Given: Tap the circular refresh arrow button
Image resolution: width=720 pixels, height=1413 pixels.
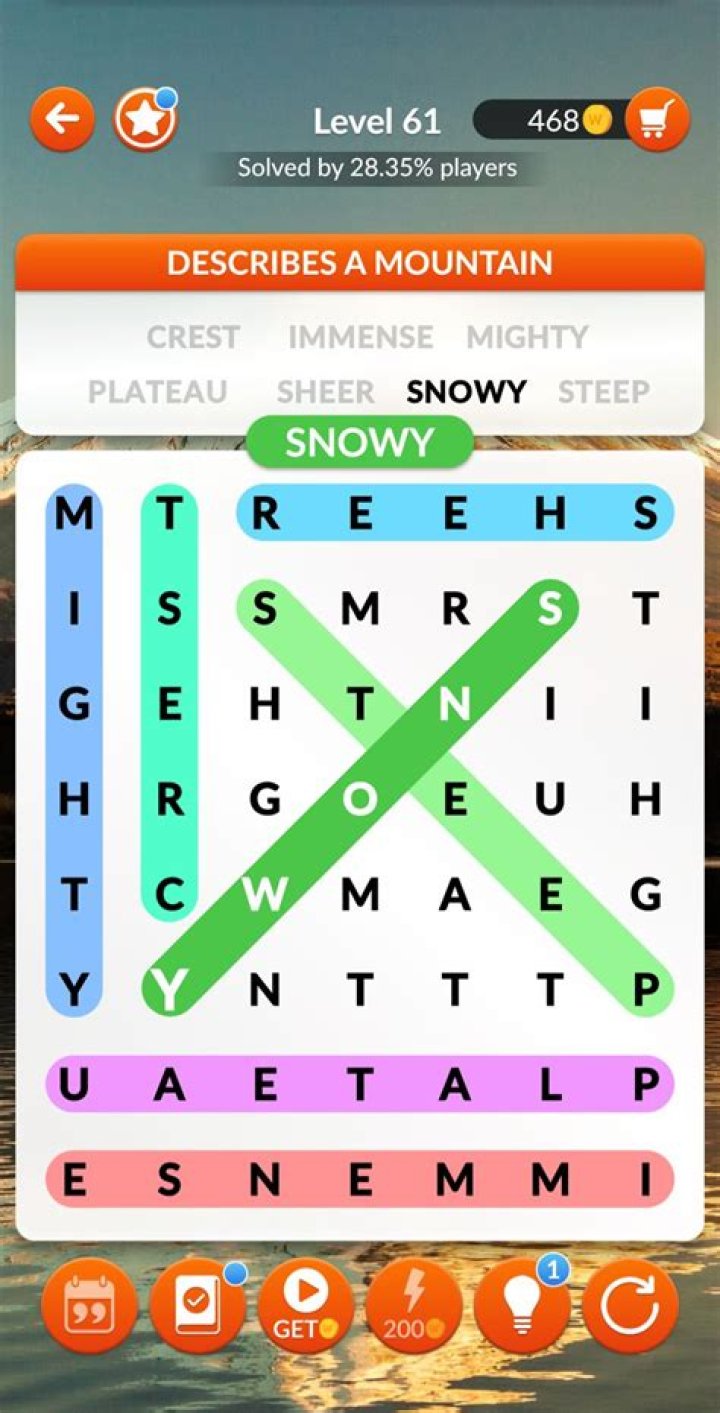Looking at the screenshot, I should tap(630, 1306).
